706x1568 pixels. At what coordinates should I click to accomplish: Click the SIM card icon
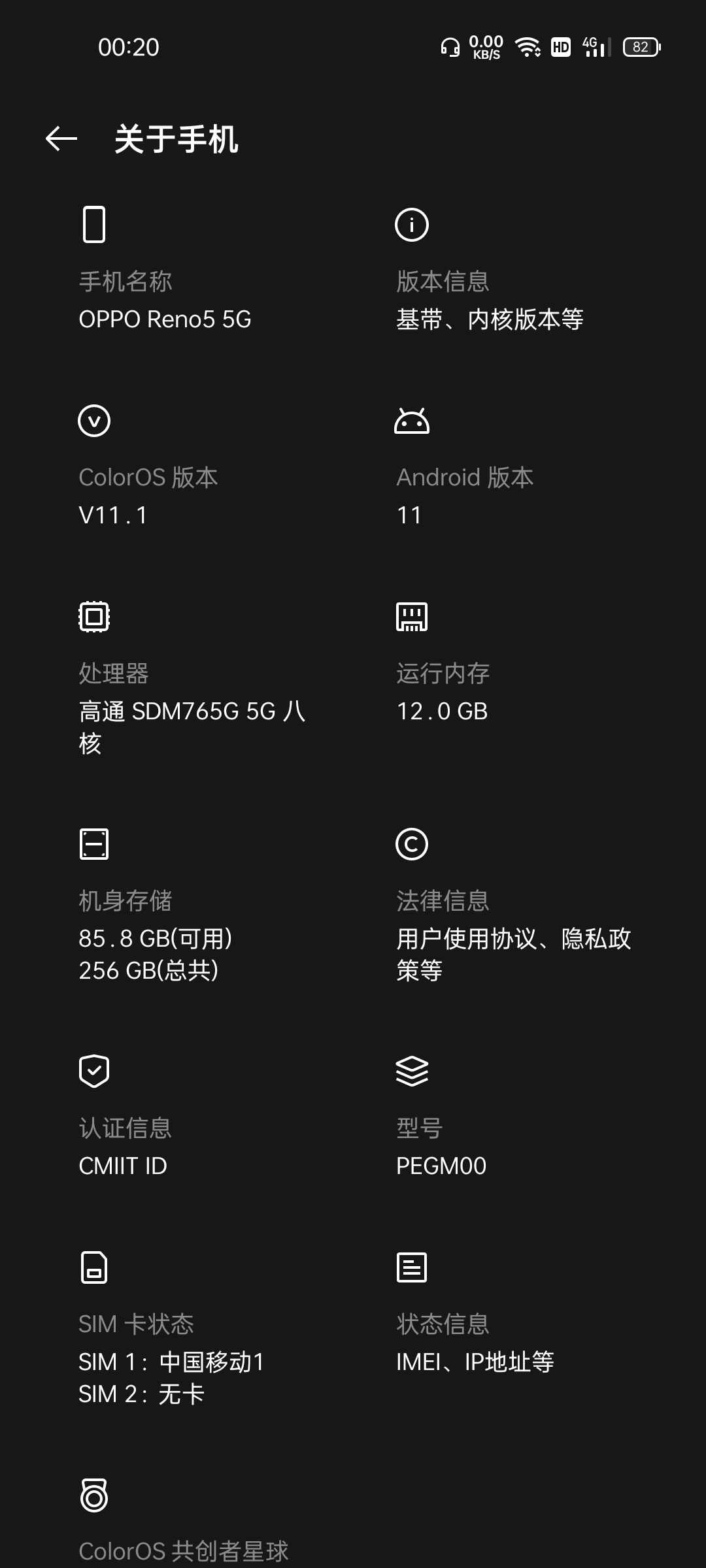point(93,1267)
